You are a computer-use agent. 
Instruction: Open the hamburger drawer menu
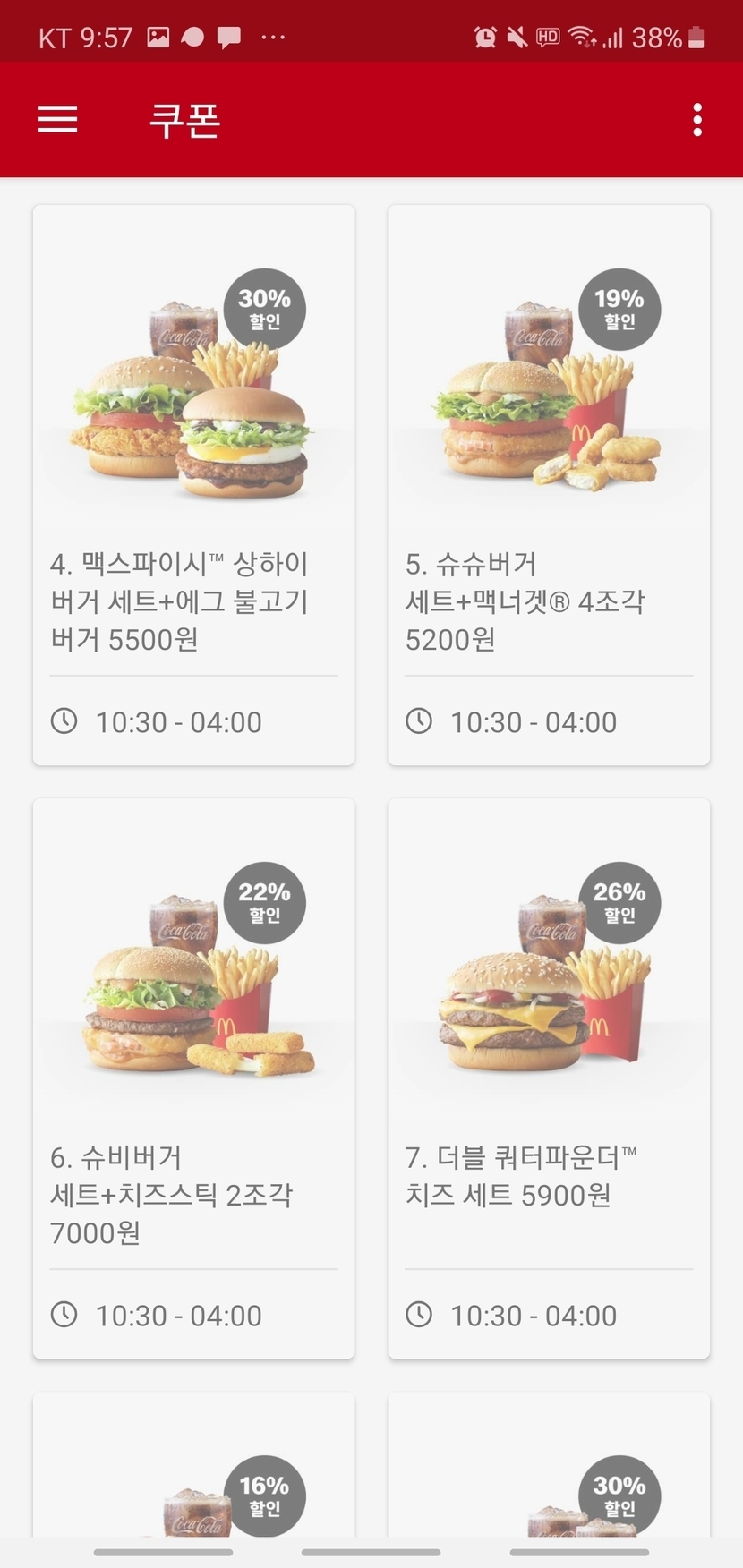click(x=58, y=119)
